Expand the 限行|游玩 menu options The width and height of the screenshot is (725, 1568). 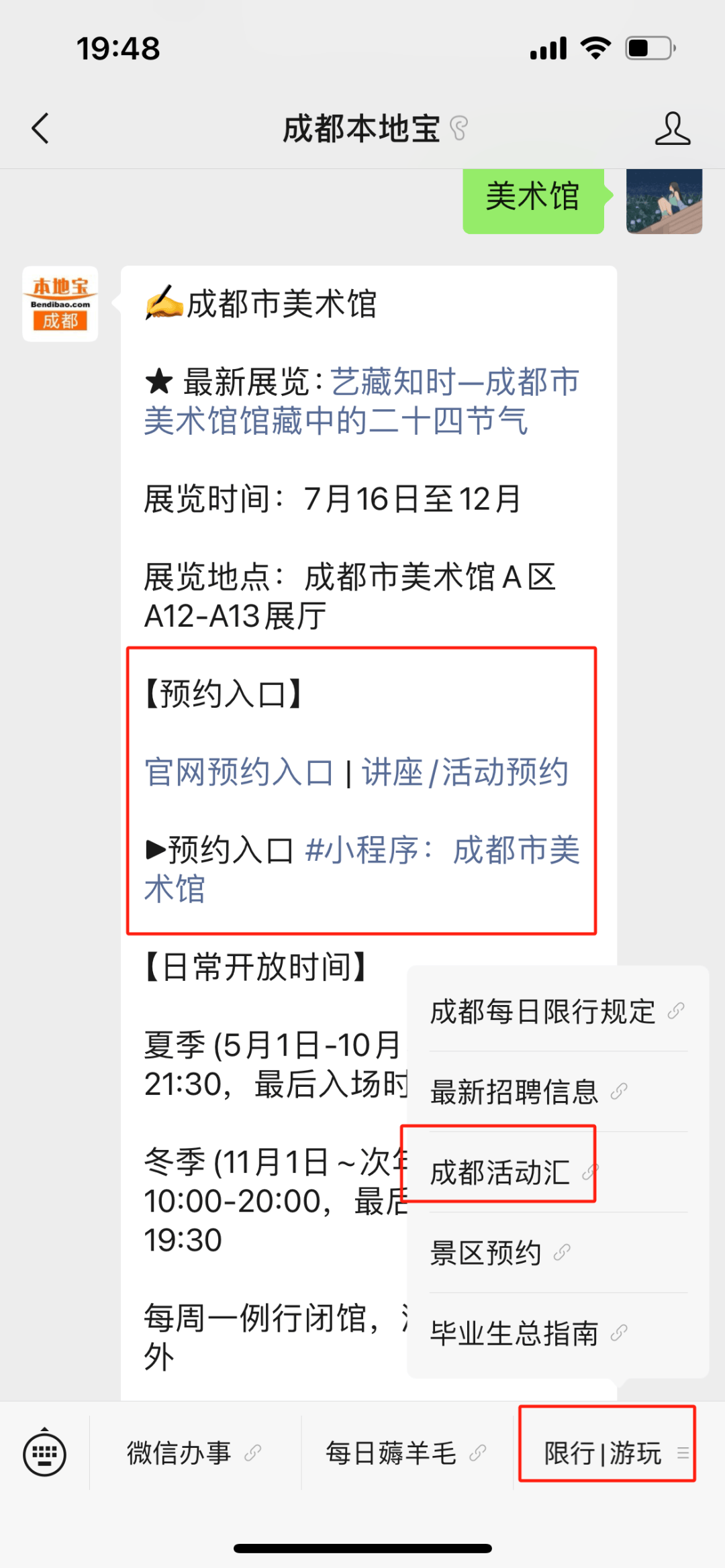tap(603, 1452)
